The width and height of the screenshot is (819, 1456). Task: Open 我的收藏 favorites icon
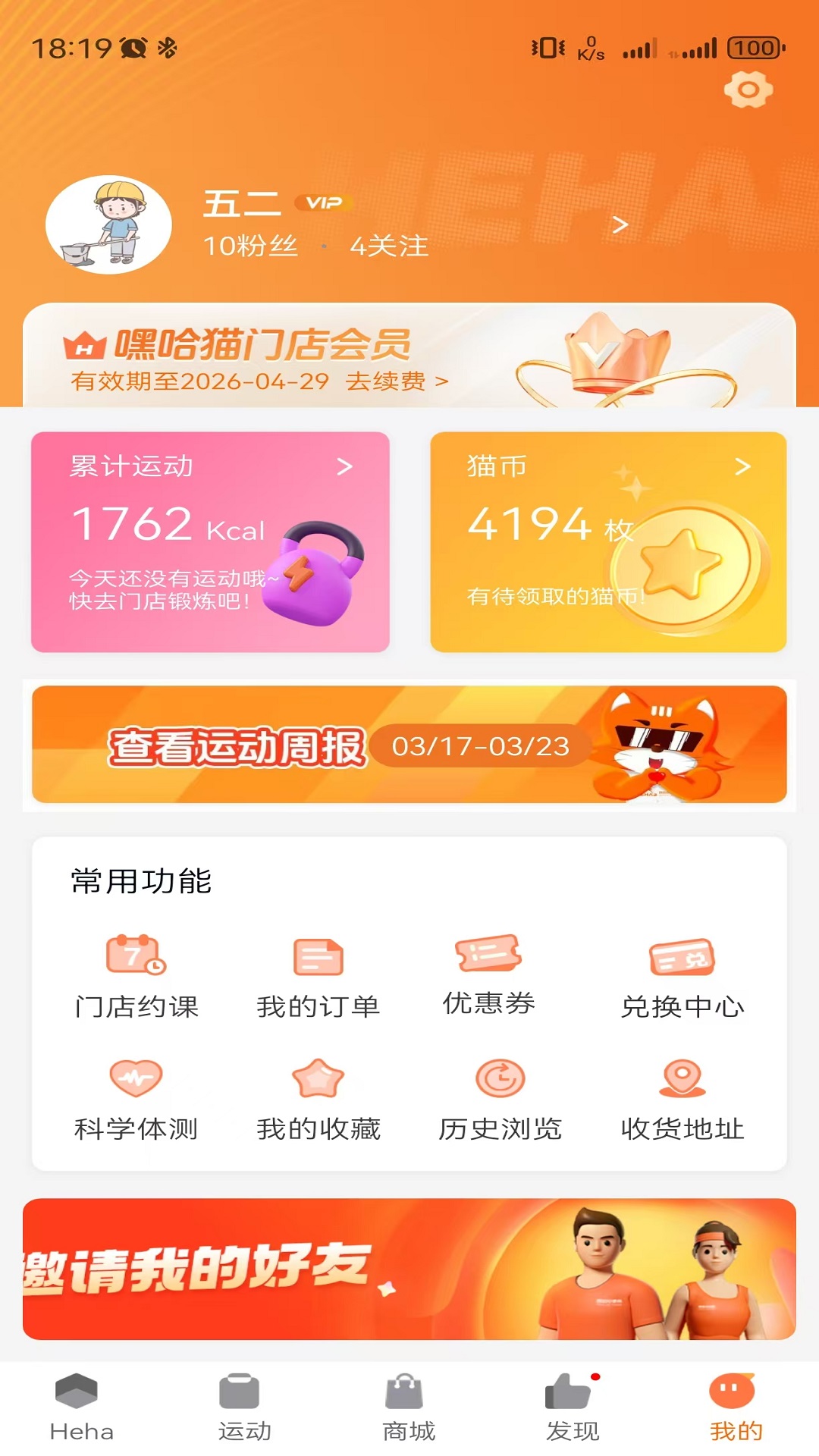(x=319, y=1077)
